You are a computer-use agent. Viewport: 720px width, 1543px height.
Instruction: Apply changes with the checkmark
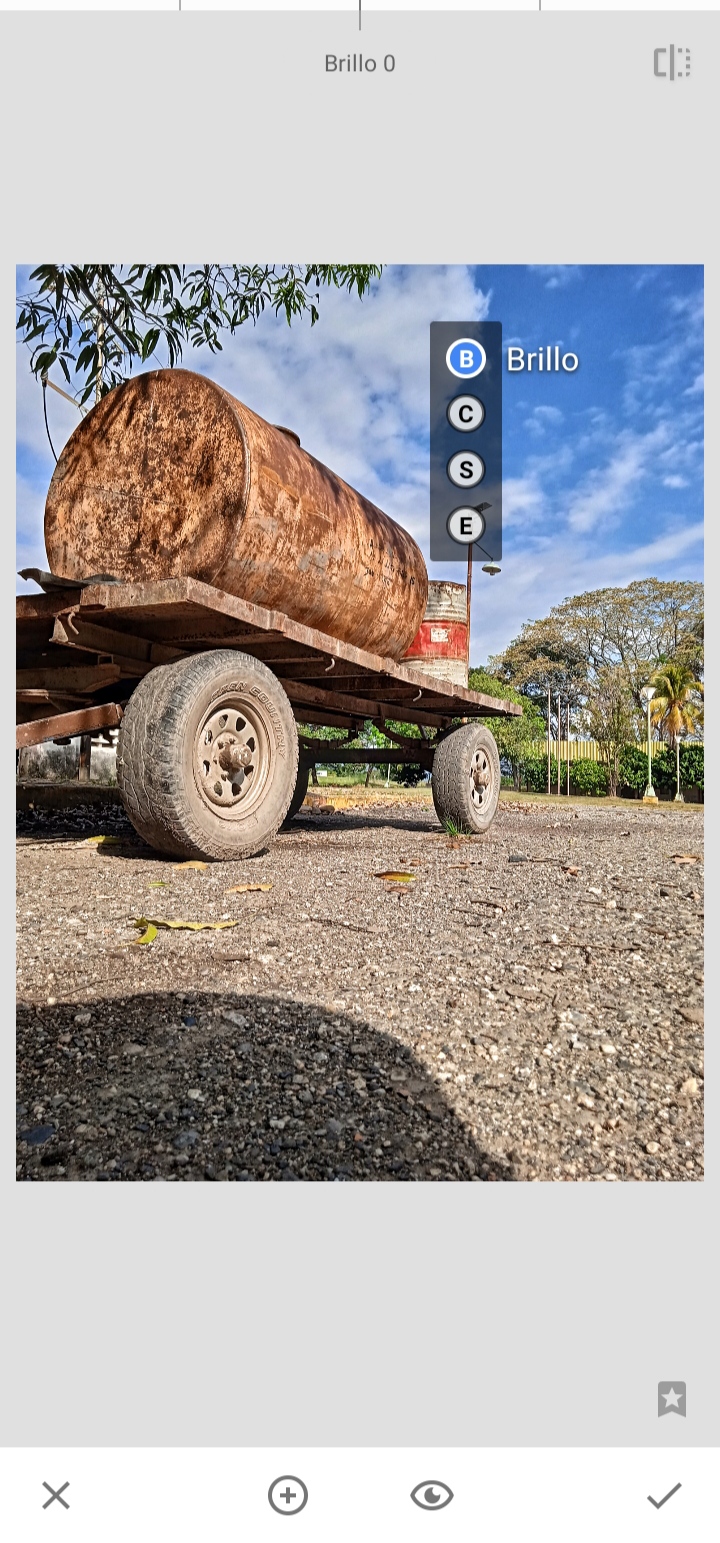click(664, 1496)
